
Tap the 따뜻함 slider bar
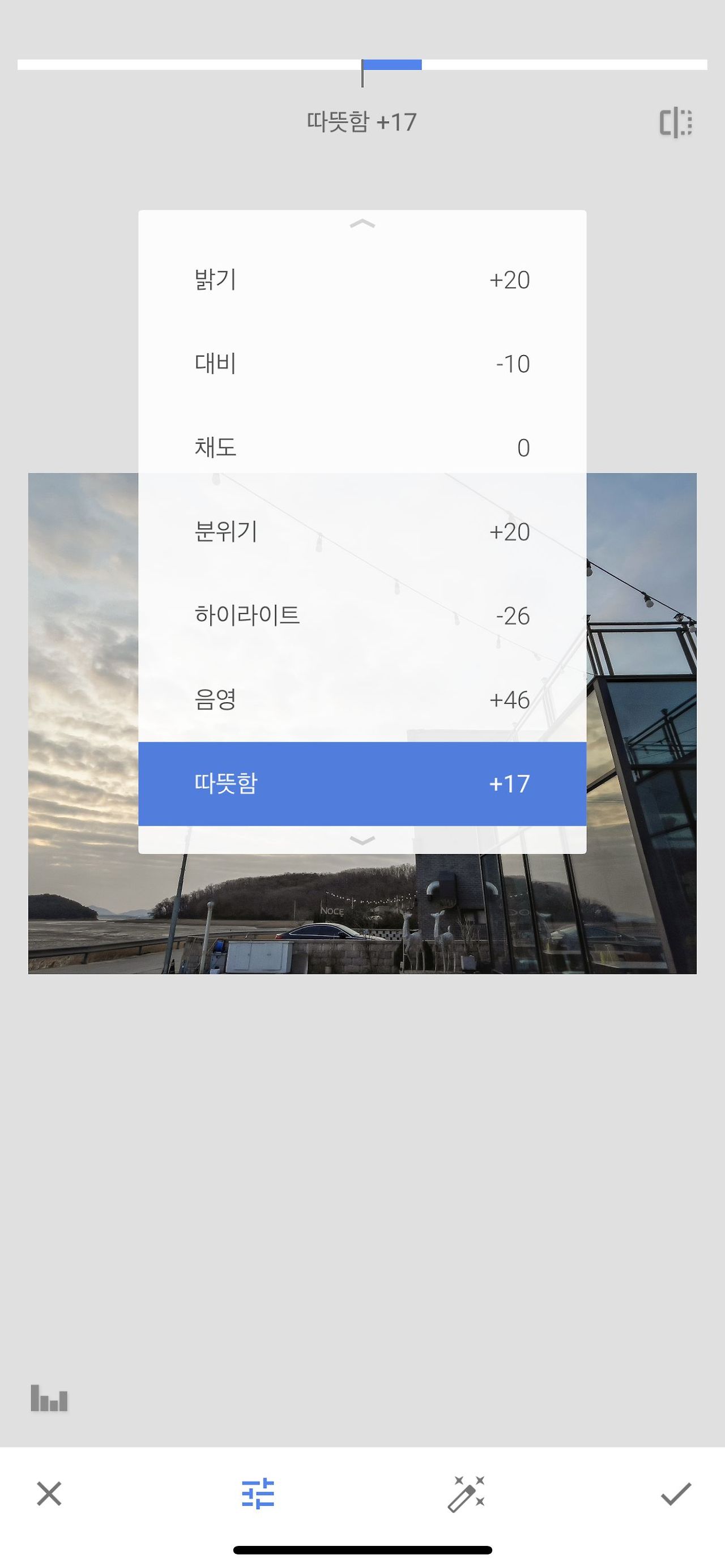(x=361, y=65)
